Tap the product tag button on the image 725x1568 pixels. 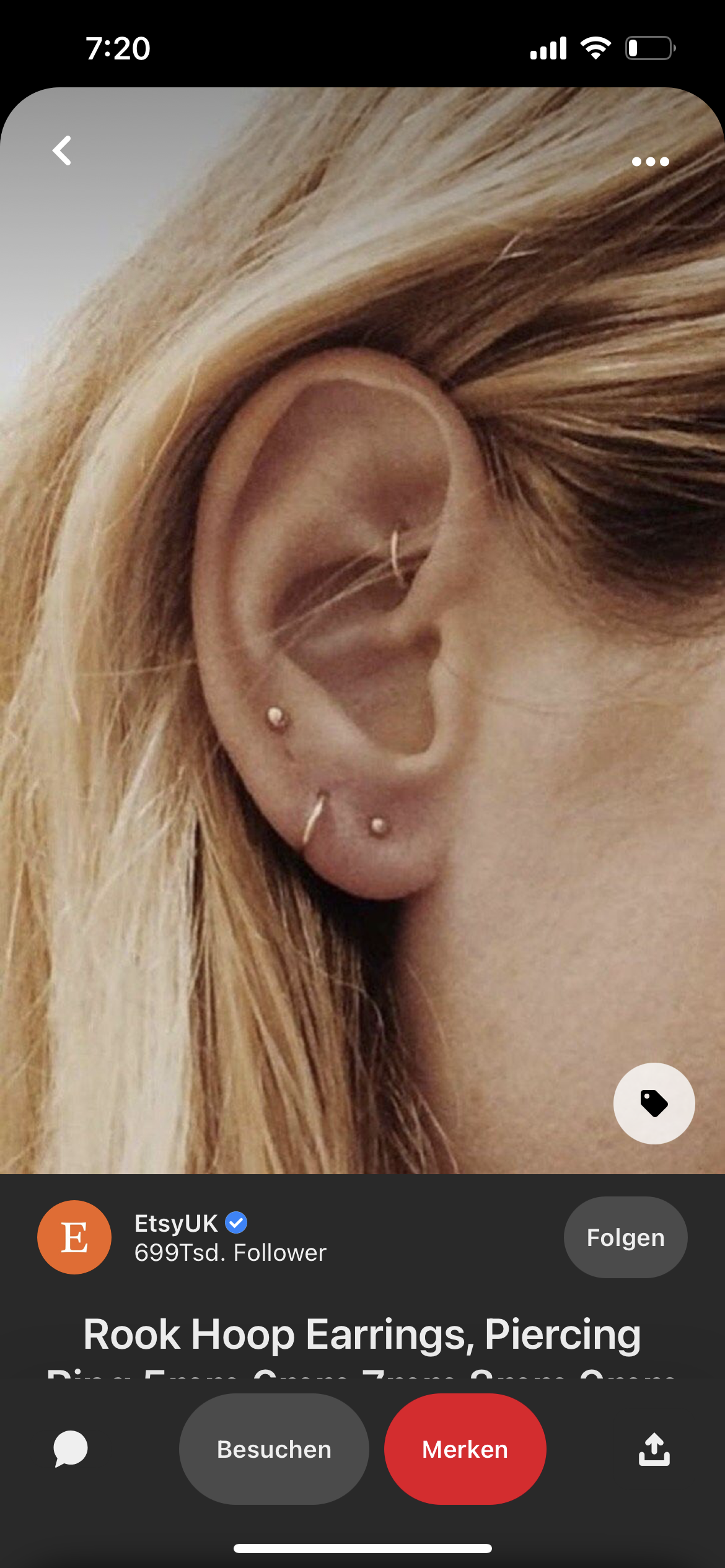[654, 1104]
